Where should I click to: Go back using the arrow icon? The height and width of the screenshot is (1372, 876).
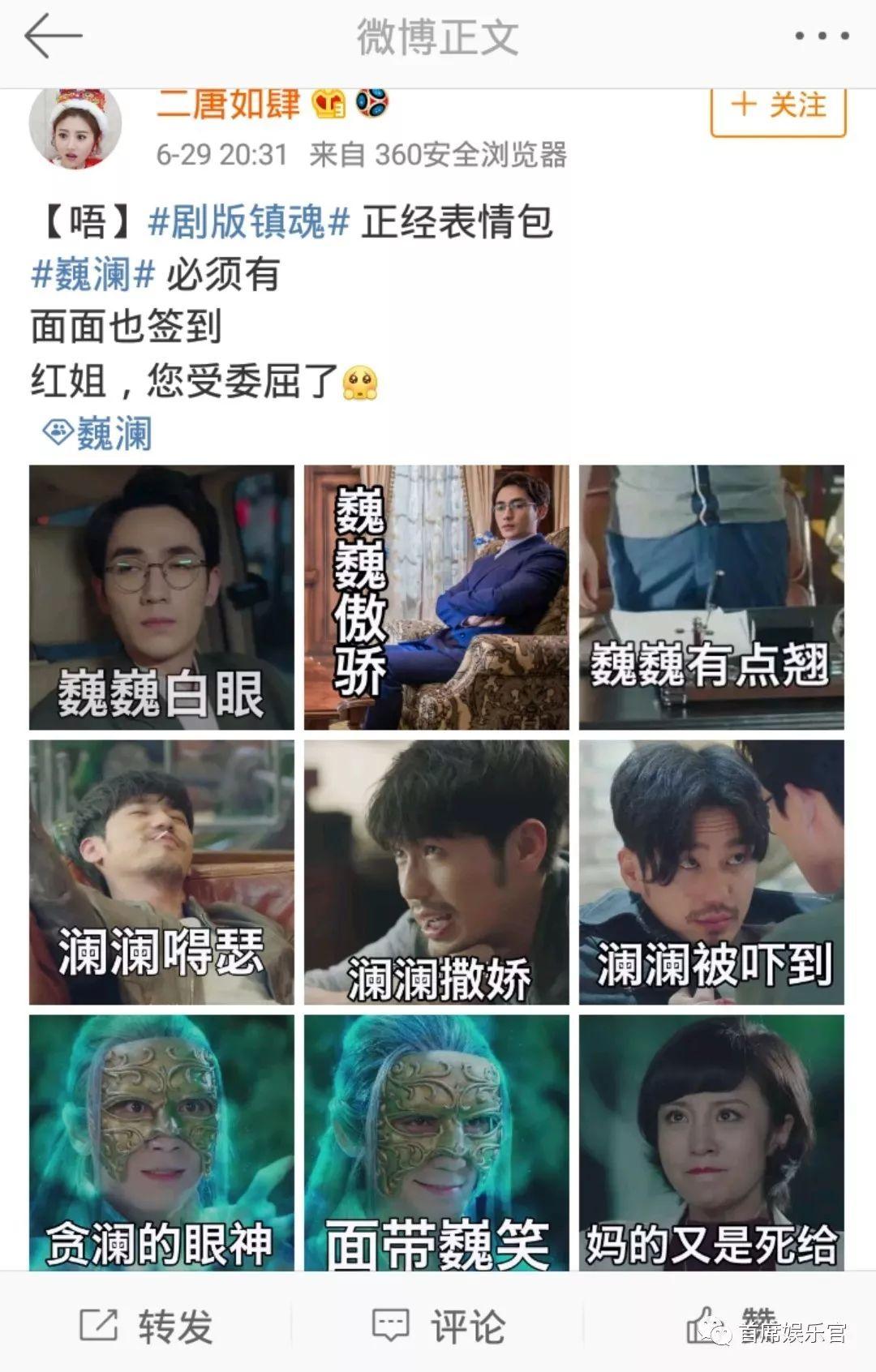[x=53, y=36]
